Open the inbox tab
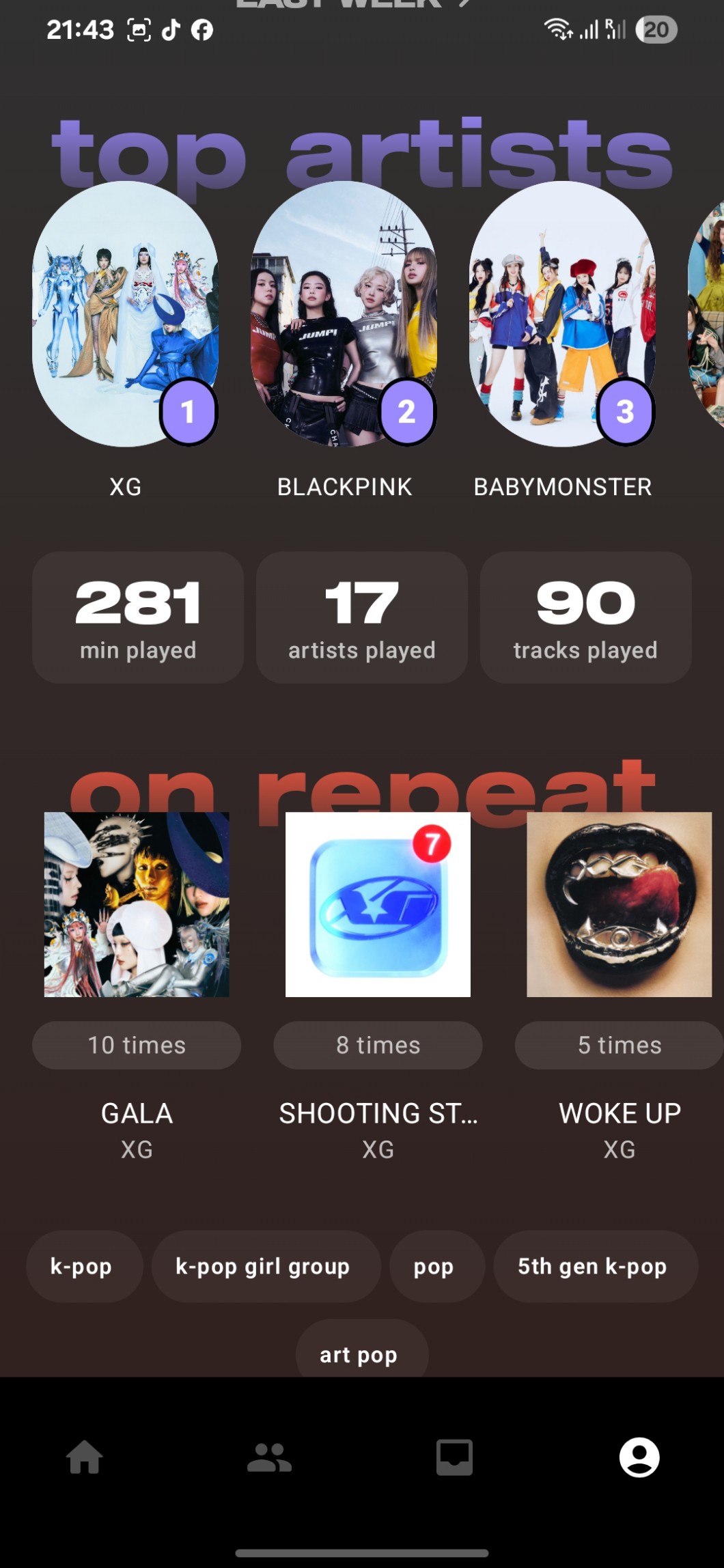 pos(454,1457)
